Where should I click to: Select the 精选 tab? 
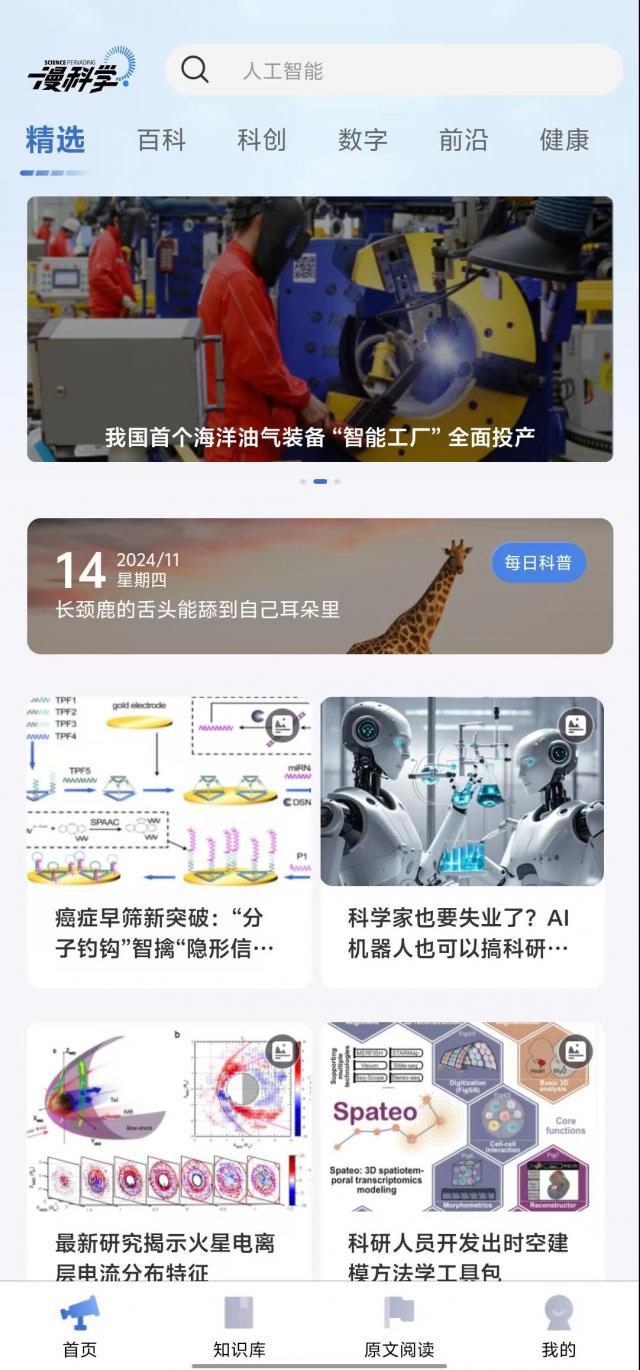tap(55, 140)
